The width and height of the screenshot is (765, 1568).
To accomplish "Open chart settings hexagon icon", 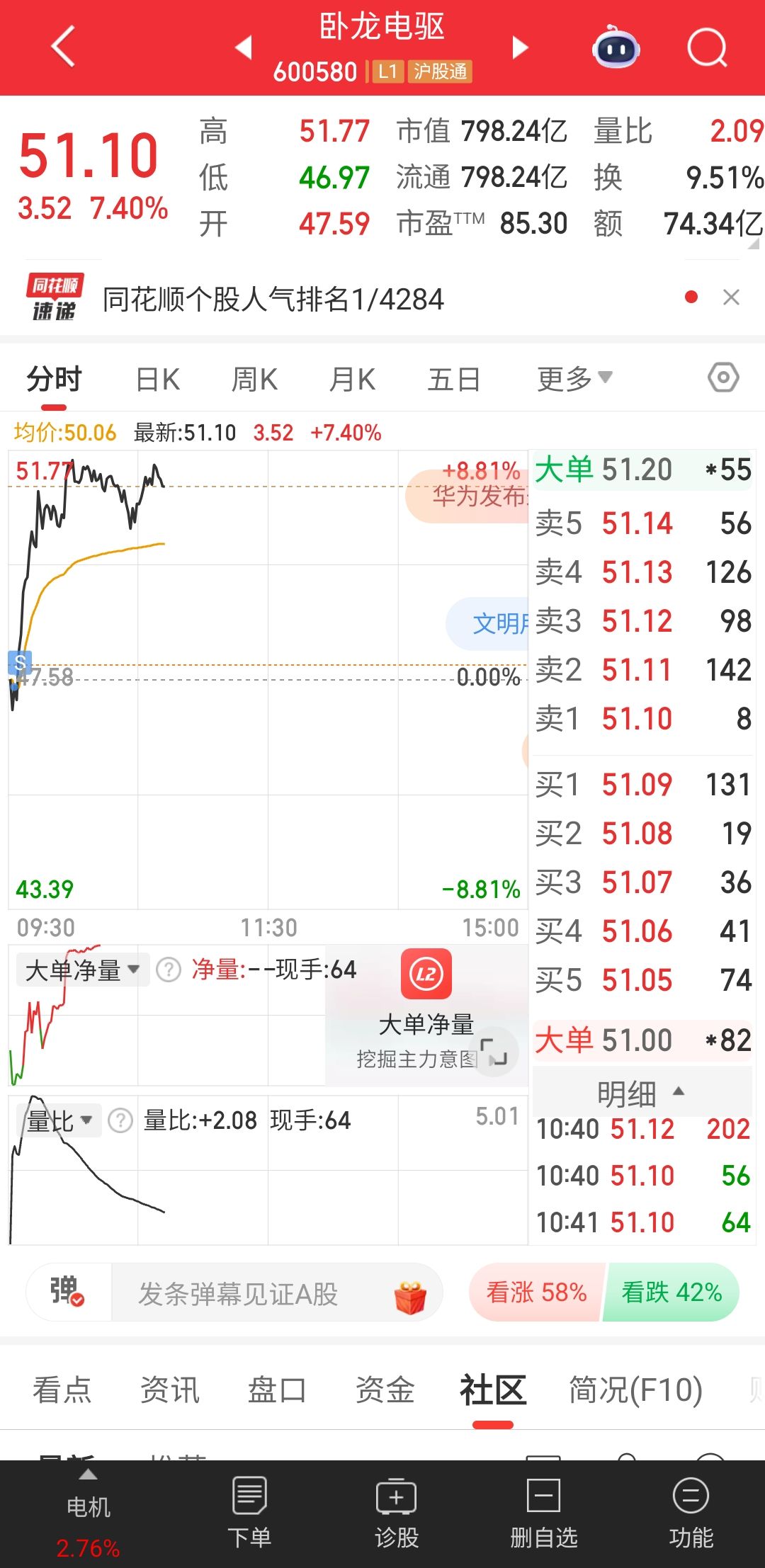I will pos(723,377).
